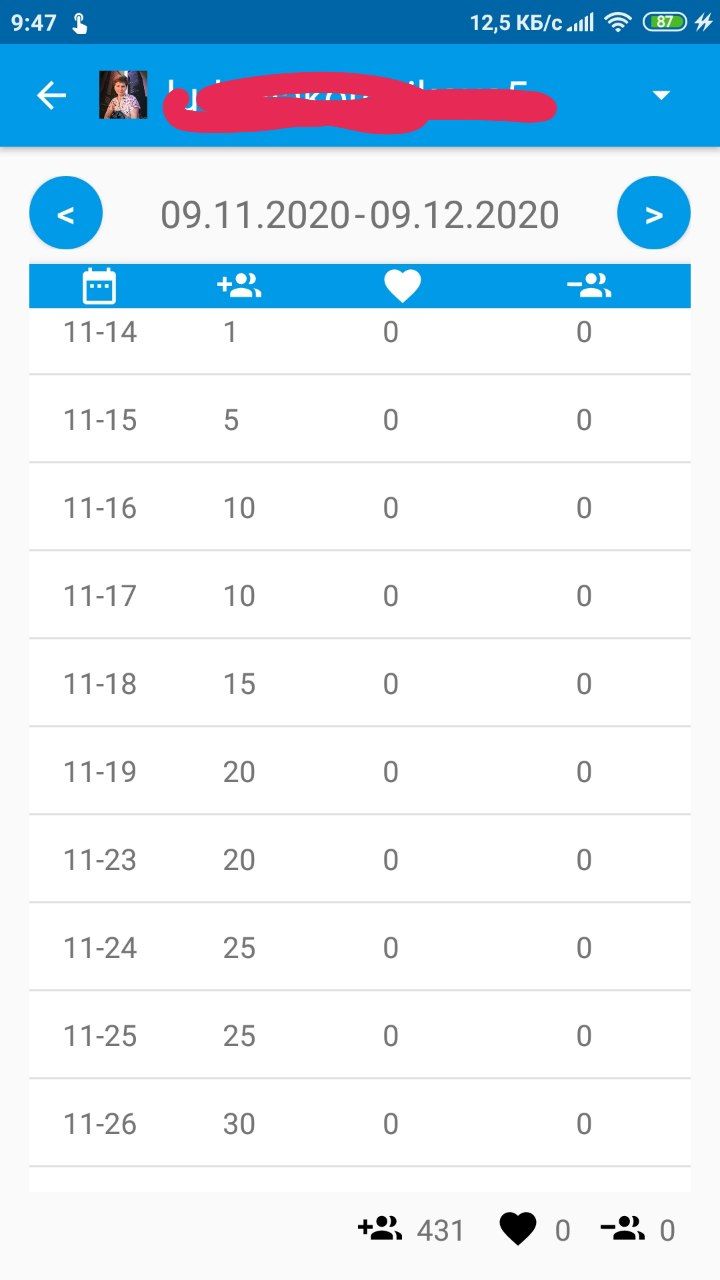Viewport: 720px width, 1280px height.
Task: Go to the next date range
Action: 654,213
